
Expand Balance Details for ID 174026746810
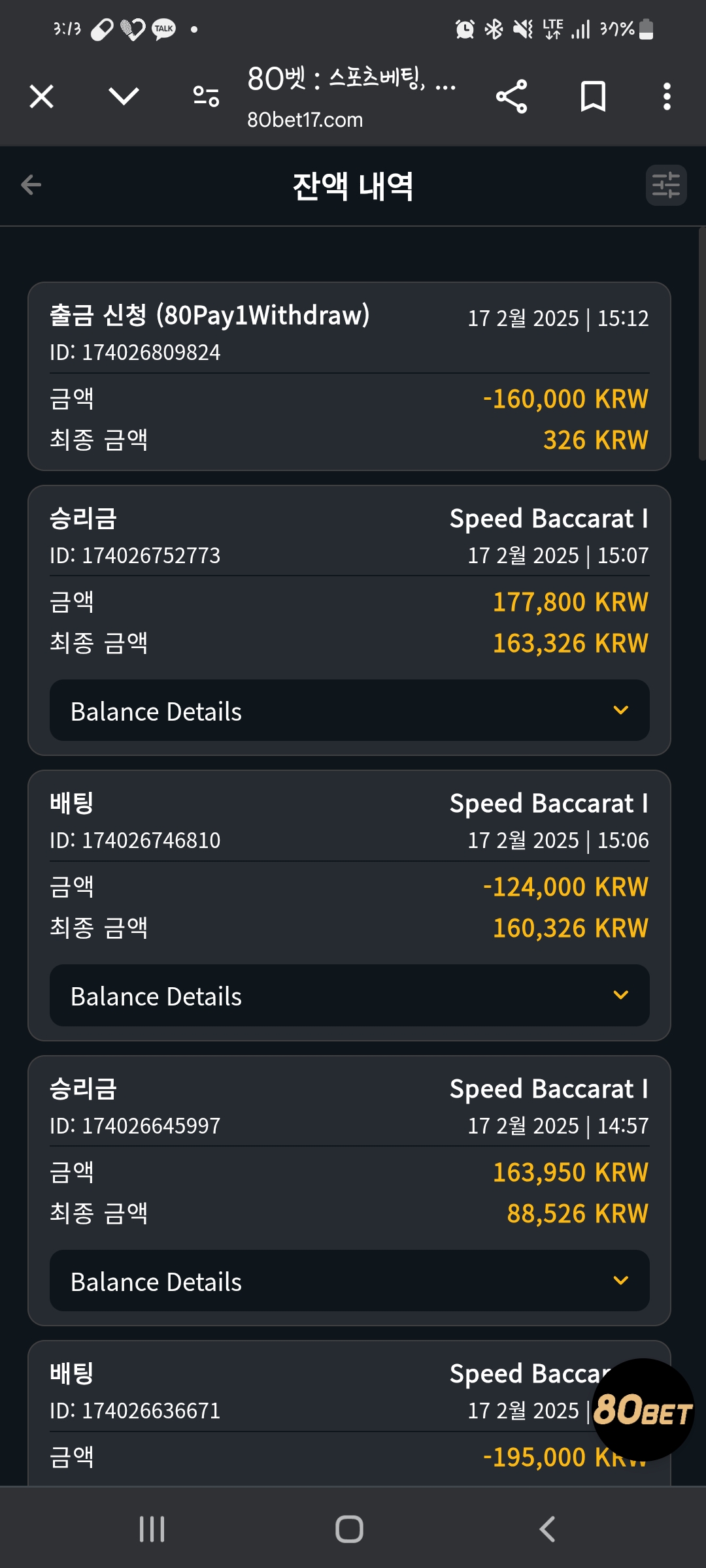350,995
